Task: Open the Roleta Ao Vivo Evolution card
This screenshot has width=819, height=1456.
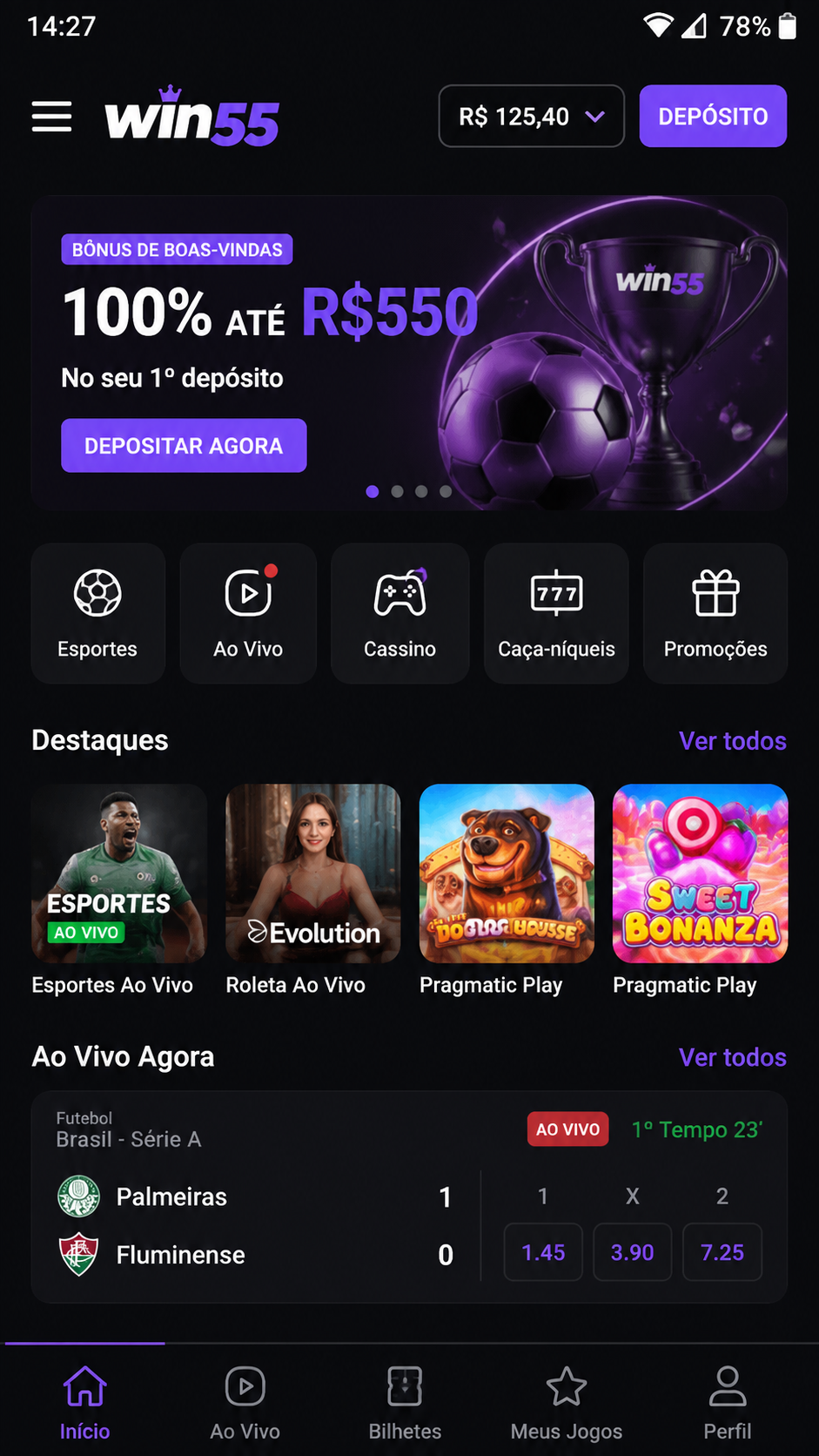Action: click(x=312, y=890)
